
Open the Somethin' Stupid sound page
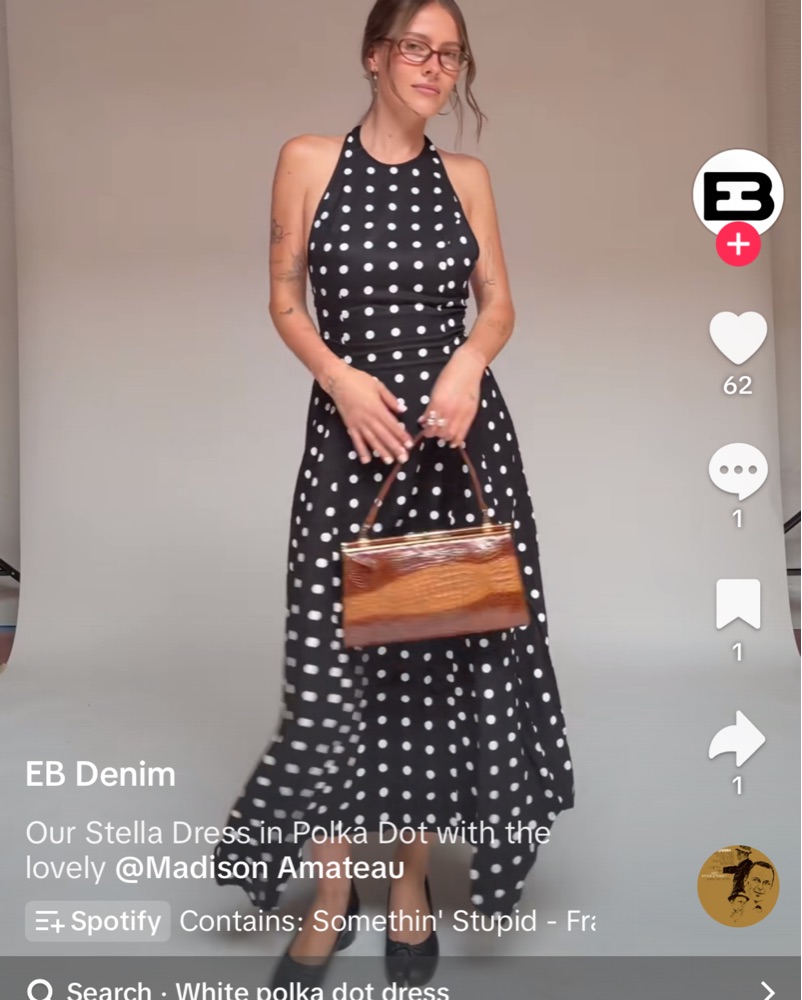pyautogui.click(x=388, y=921)
